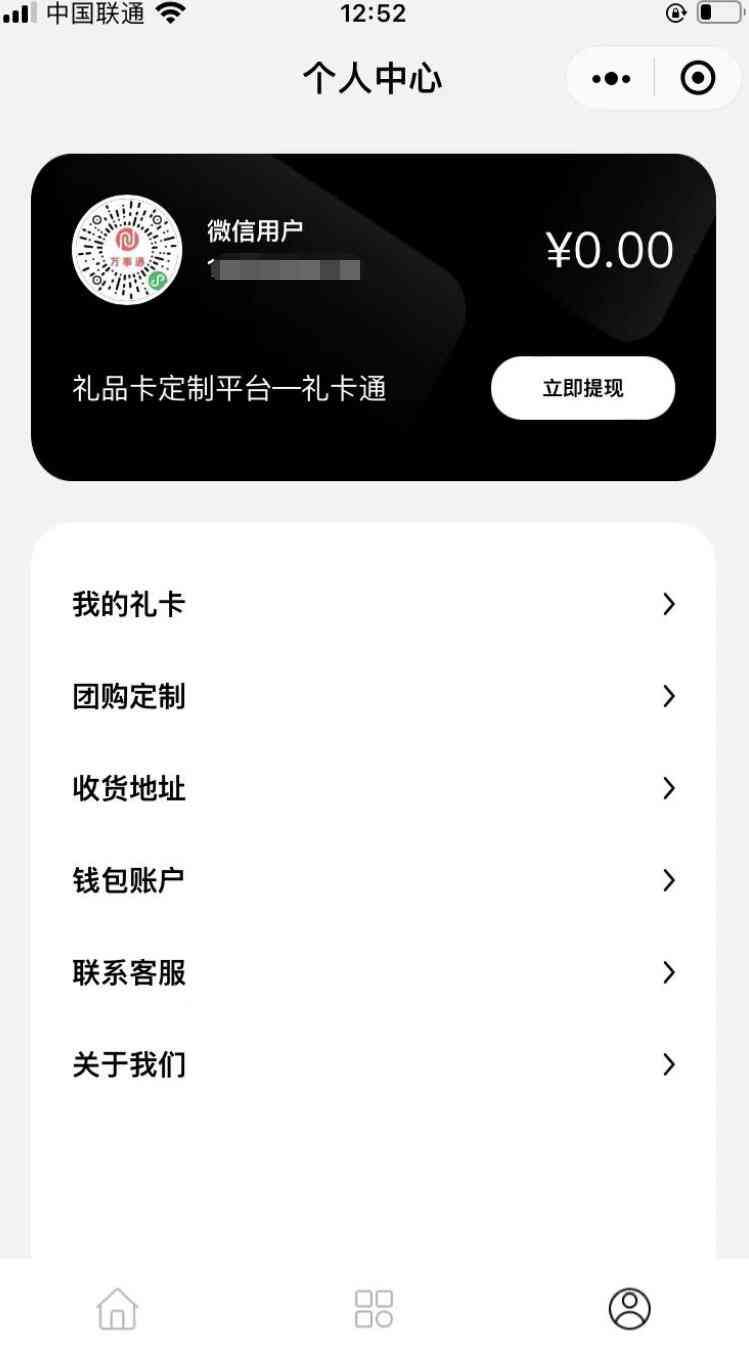This screenshot has height=1352, width=749.
Task: Select the profile tab
Action: coord(630,1308)
